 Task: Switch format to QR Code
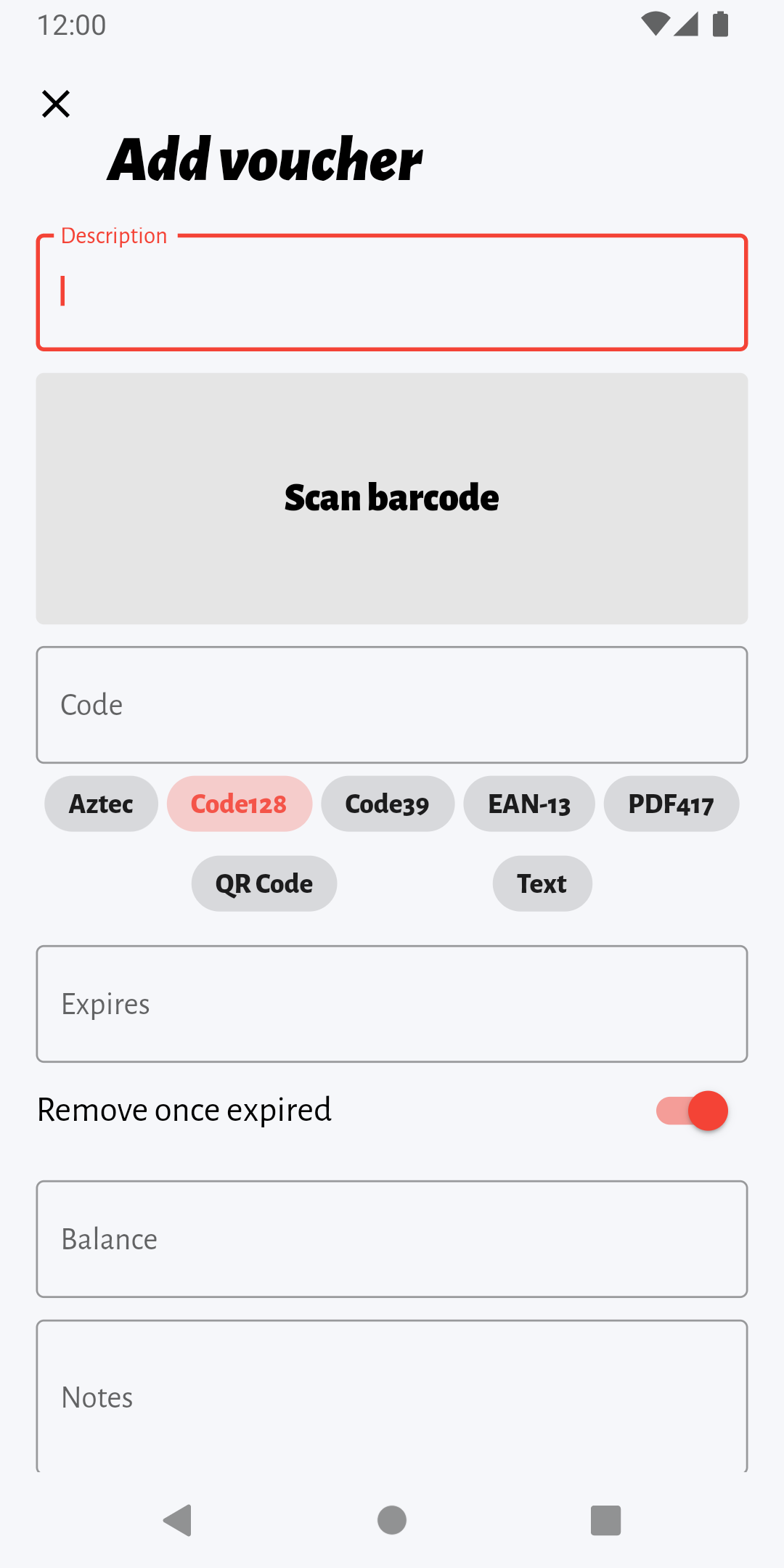click(264, 883)
